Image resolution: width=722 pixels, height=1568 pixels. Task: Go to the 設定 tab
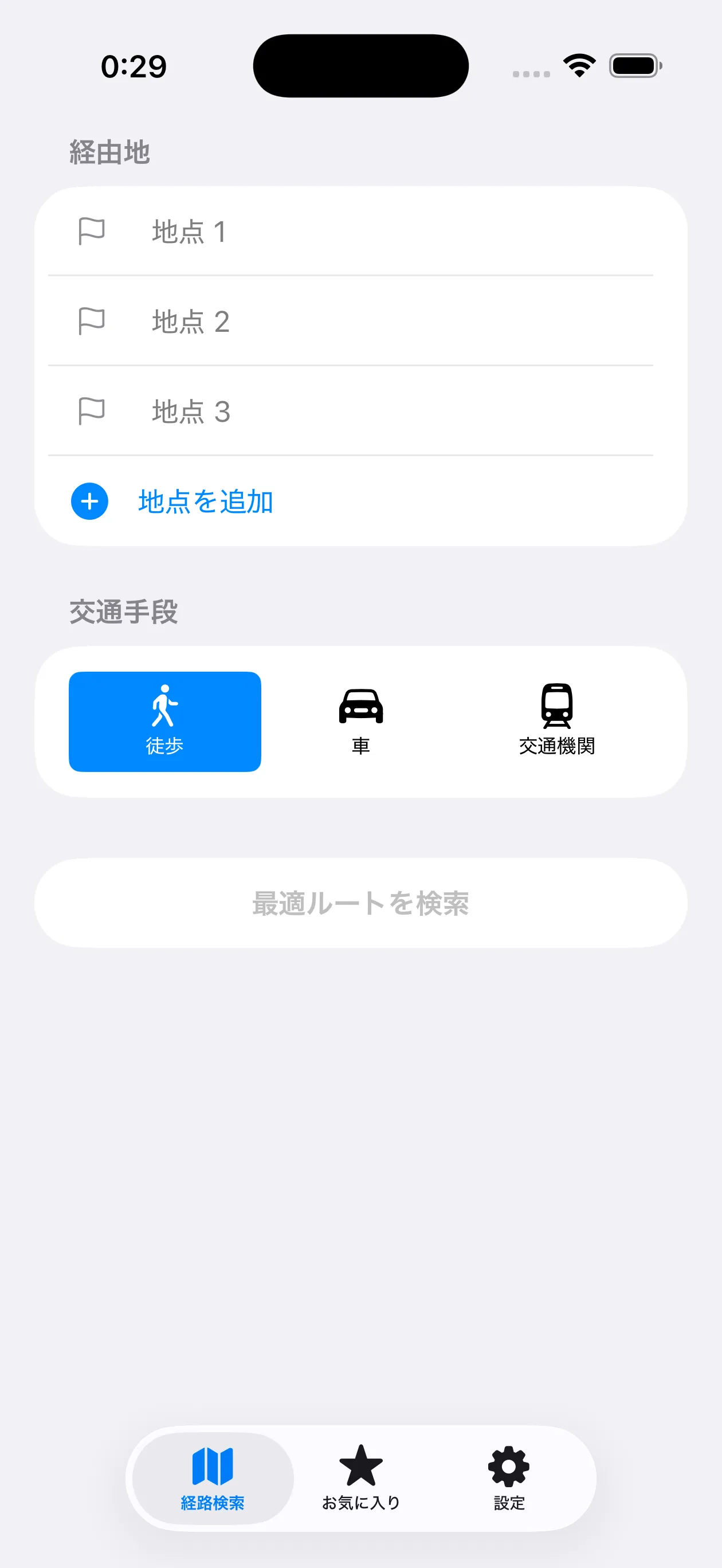[509, 1478]
